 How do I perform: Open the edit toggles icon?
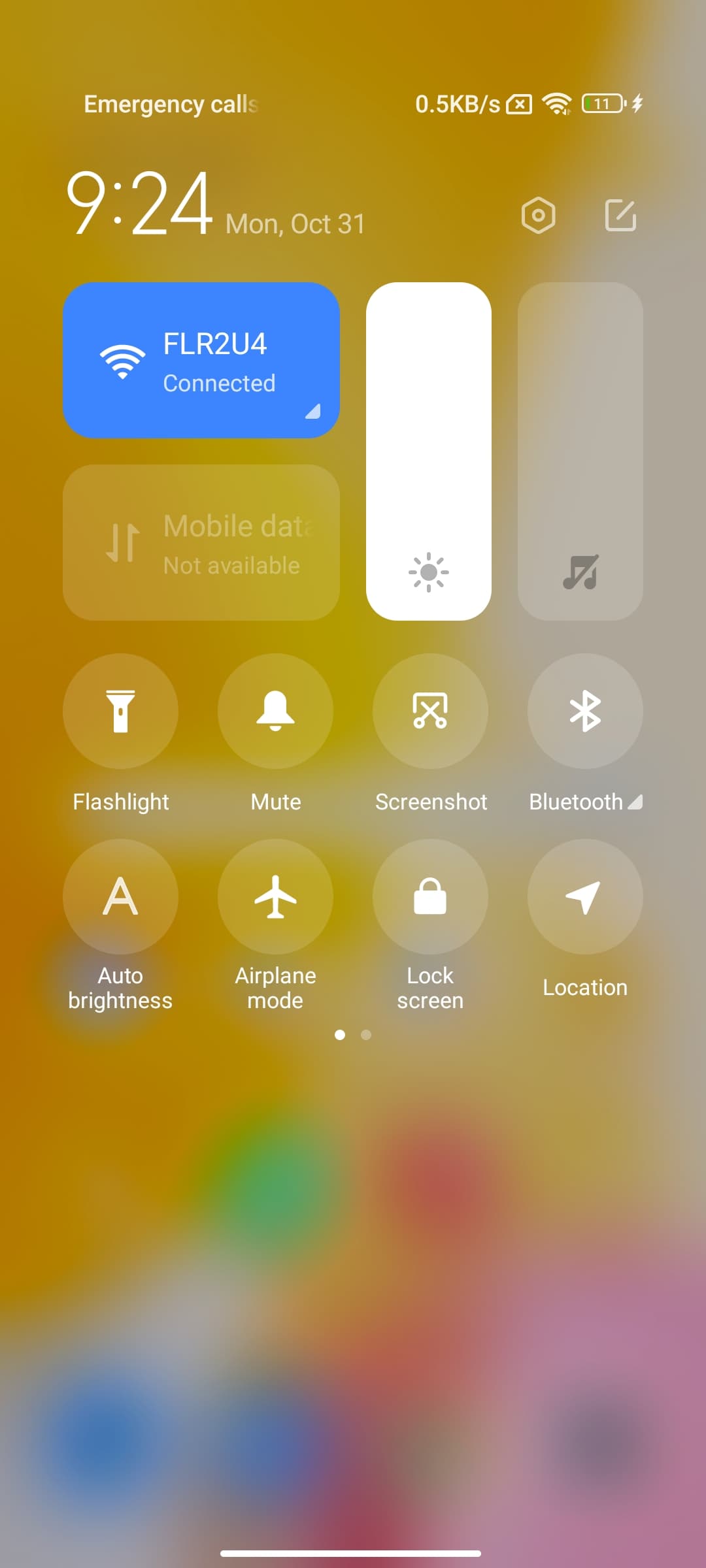point(620,215)
